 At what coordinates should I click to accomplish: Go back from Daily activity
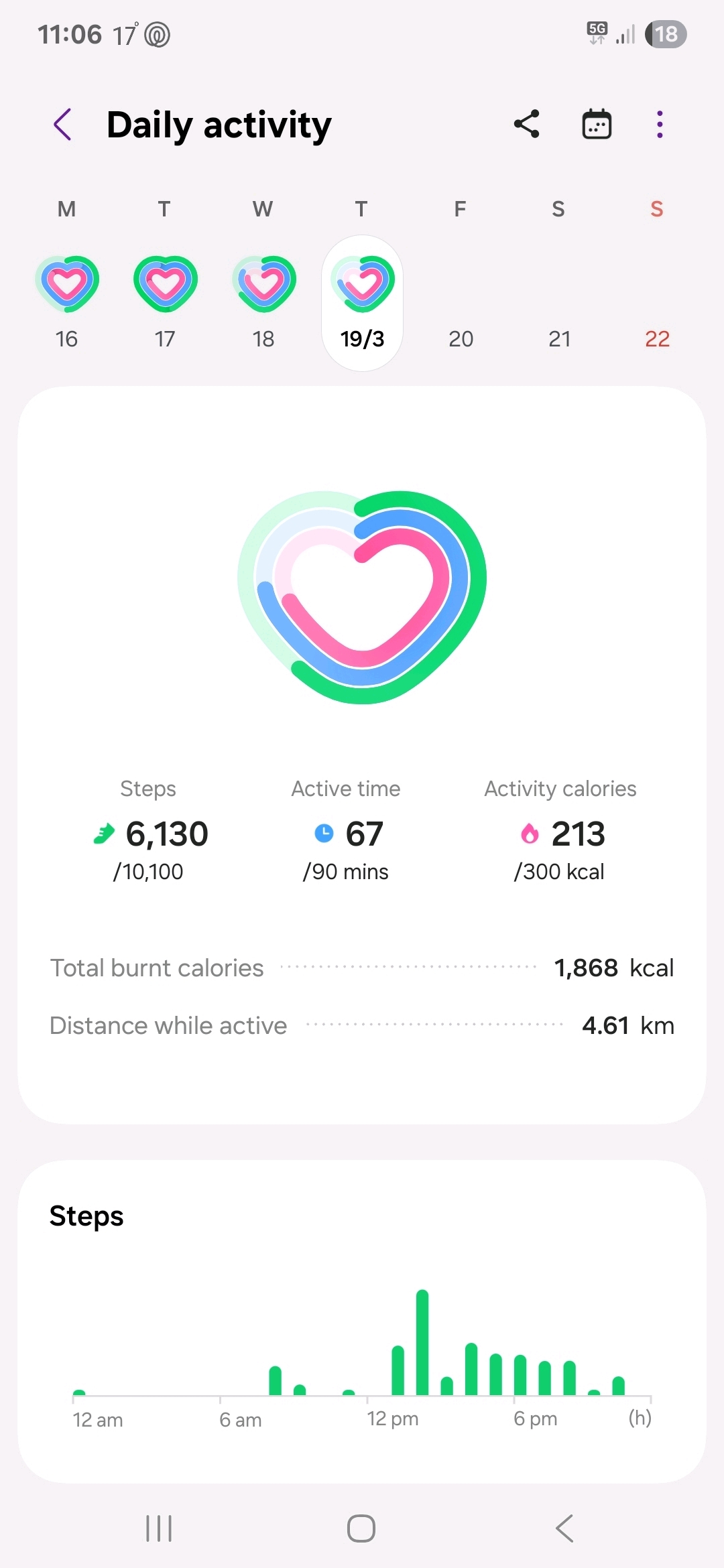tap(63, 125)
